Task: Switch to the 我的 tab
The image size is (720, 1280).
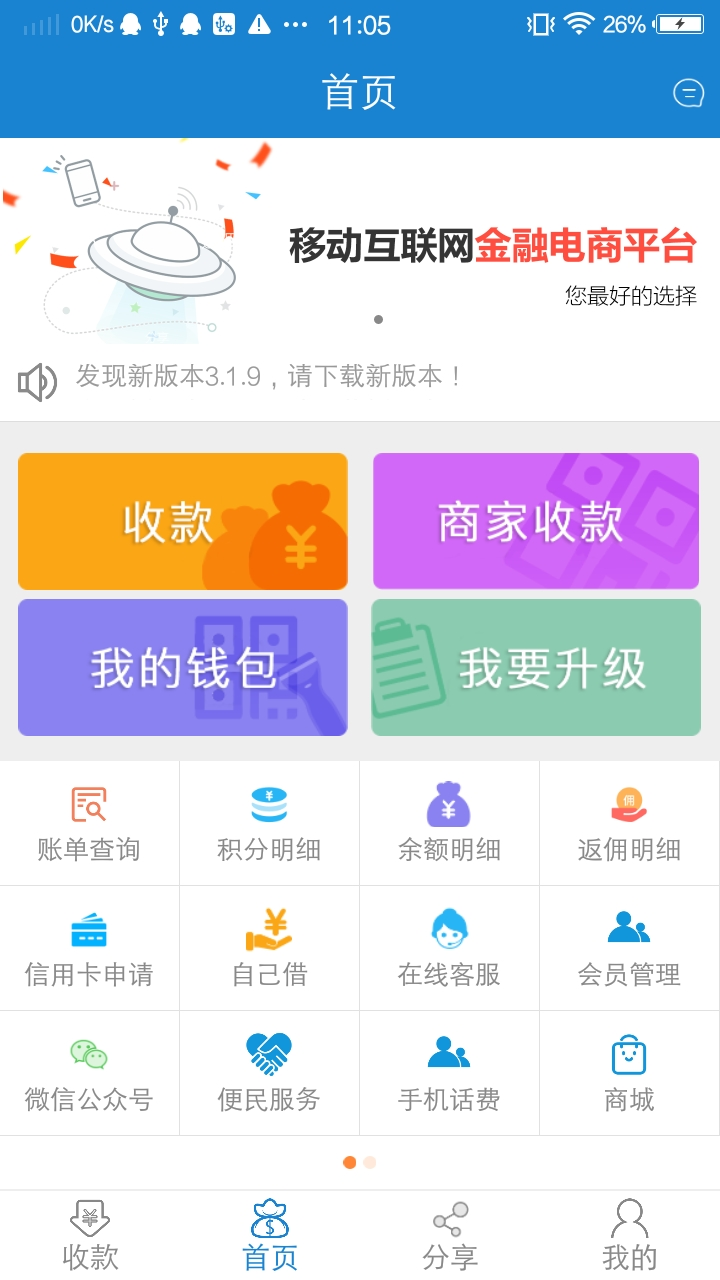Action: click(x=630, y=1235)
